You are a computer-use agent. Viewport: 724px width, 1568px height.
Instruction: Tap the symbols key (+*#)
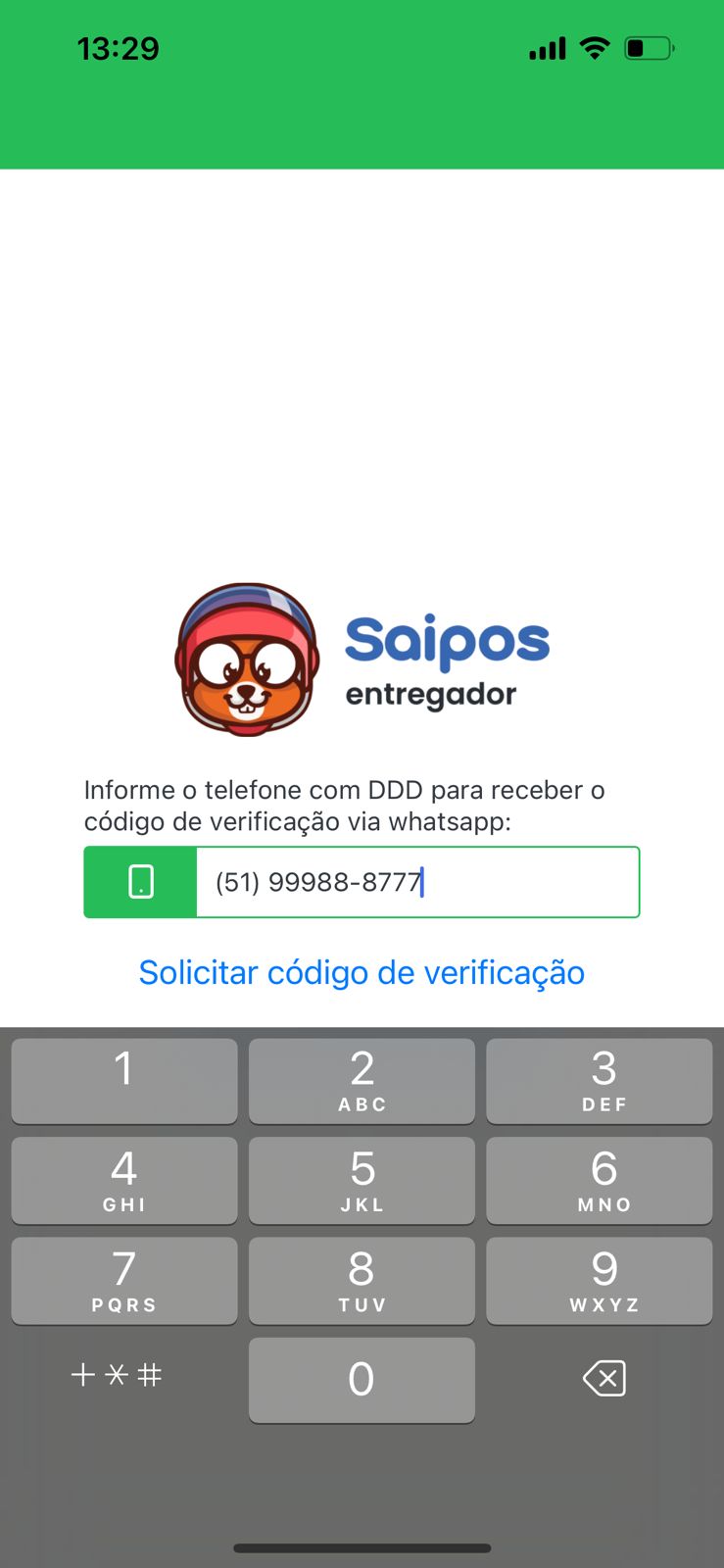coord(117,1375)
